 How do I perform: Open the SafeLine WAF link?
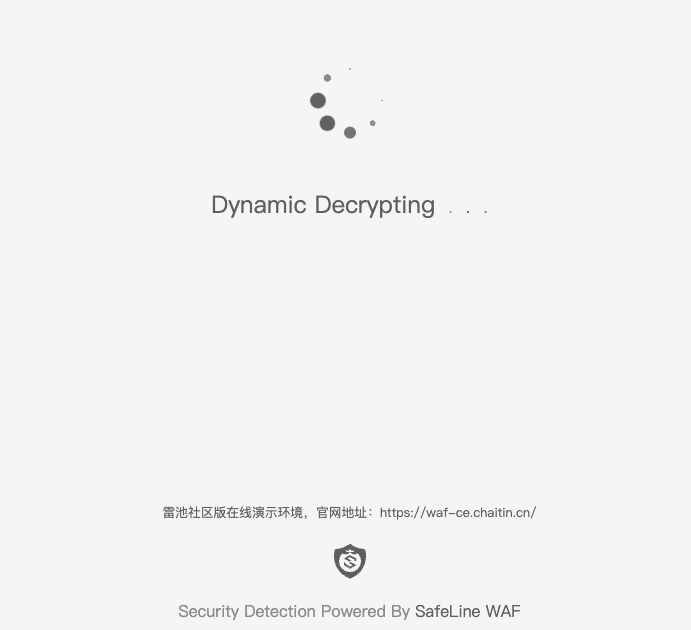pos(467,611)
